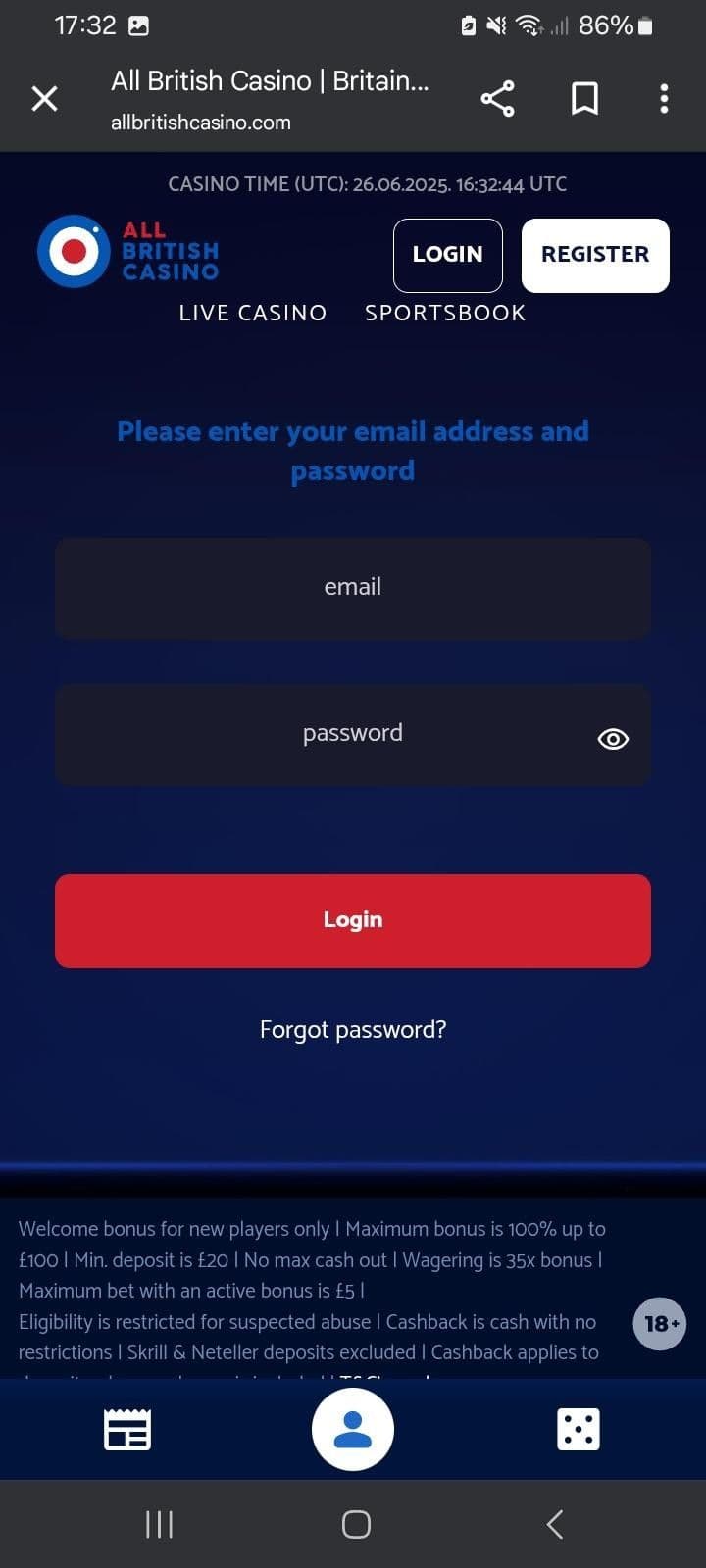Click the 18+ age restriction badge
The image size is (706, 1568).
(x=660, y=1324)
